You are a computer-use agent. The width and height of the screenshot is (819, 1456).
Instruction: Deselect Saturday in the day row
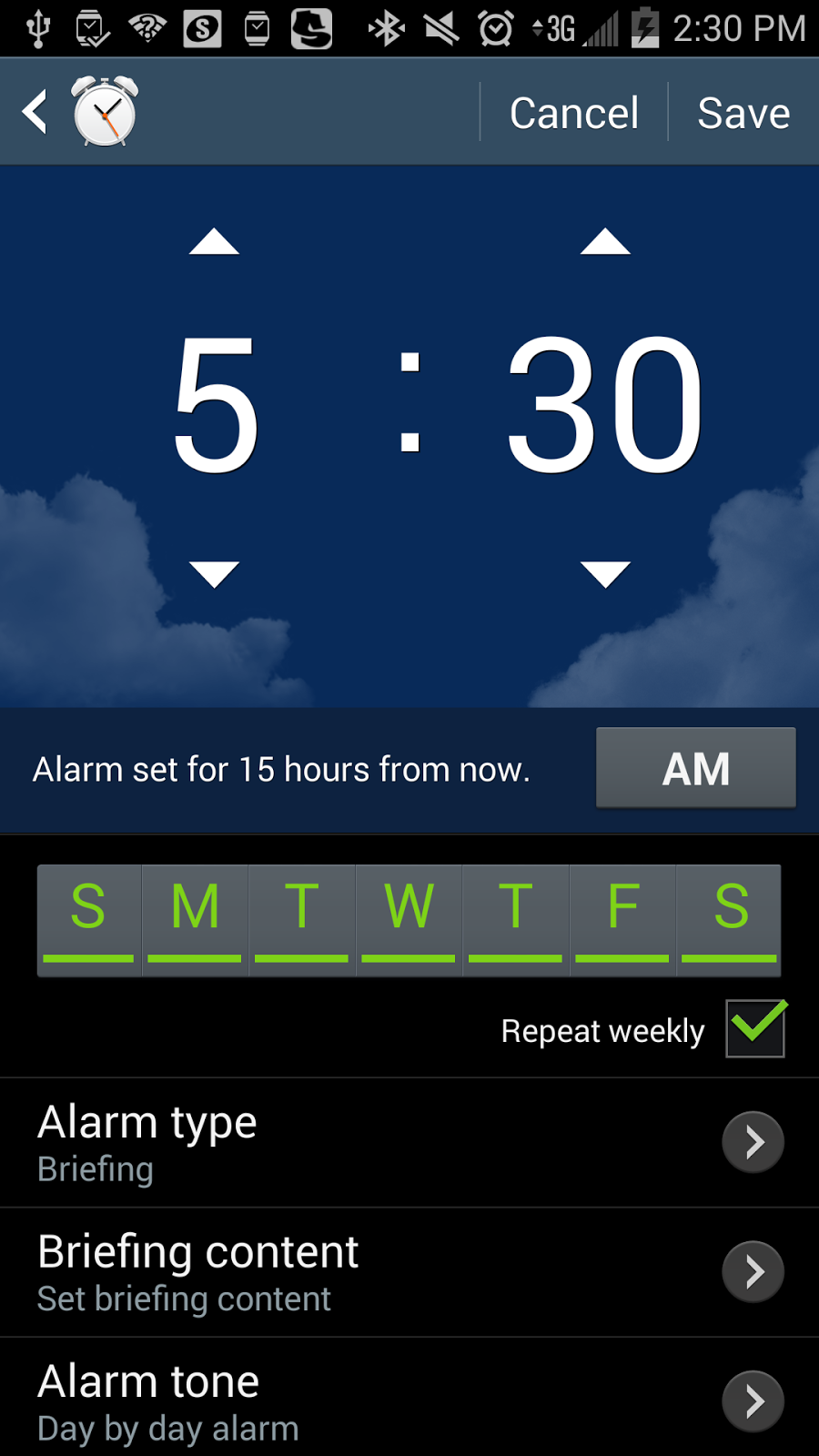(x=730, y=919)
